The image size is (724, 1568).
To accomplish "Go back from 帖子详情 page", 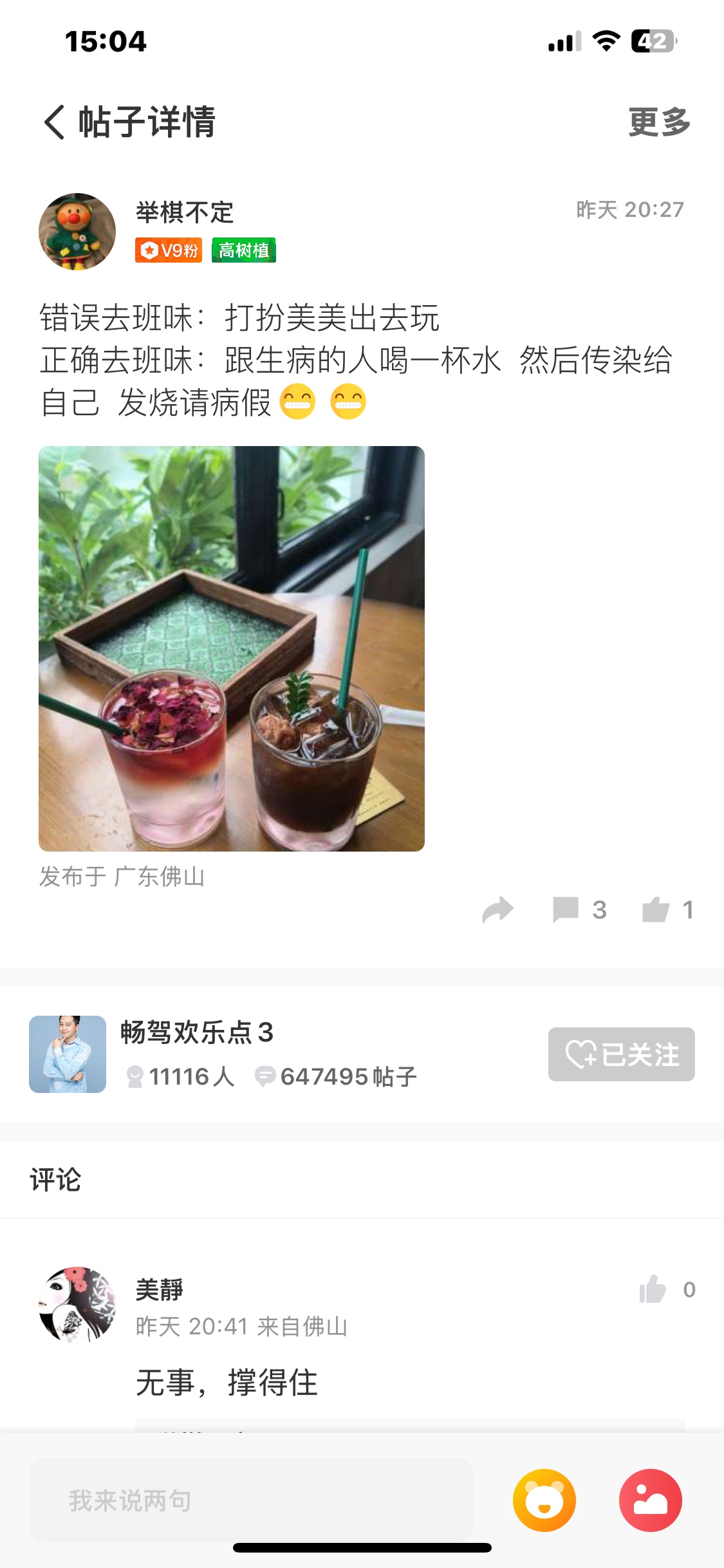I will click(55, 122).
